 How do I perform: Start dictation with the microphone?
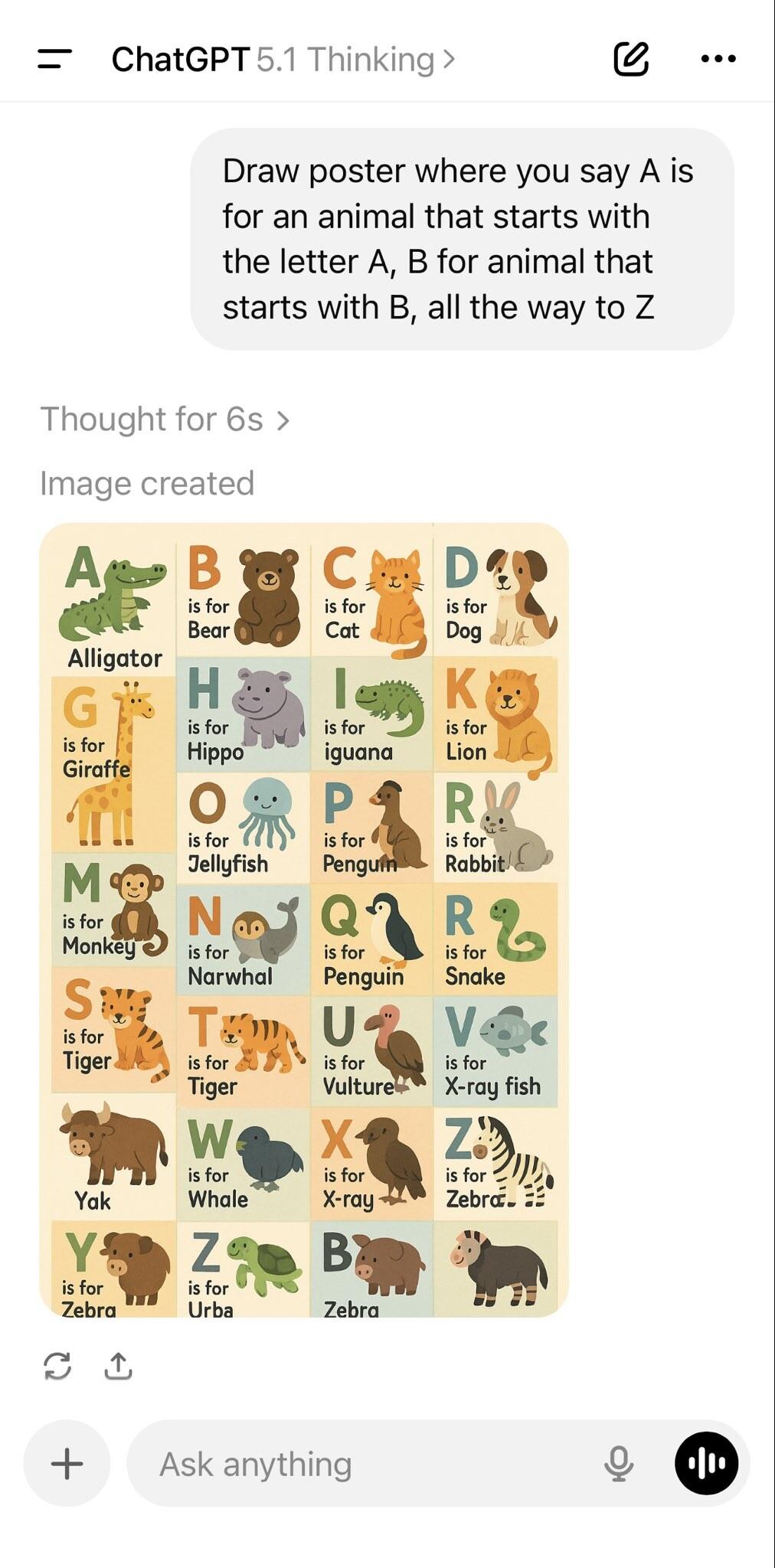619,1464
